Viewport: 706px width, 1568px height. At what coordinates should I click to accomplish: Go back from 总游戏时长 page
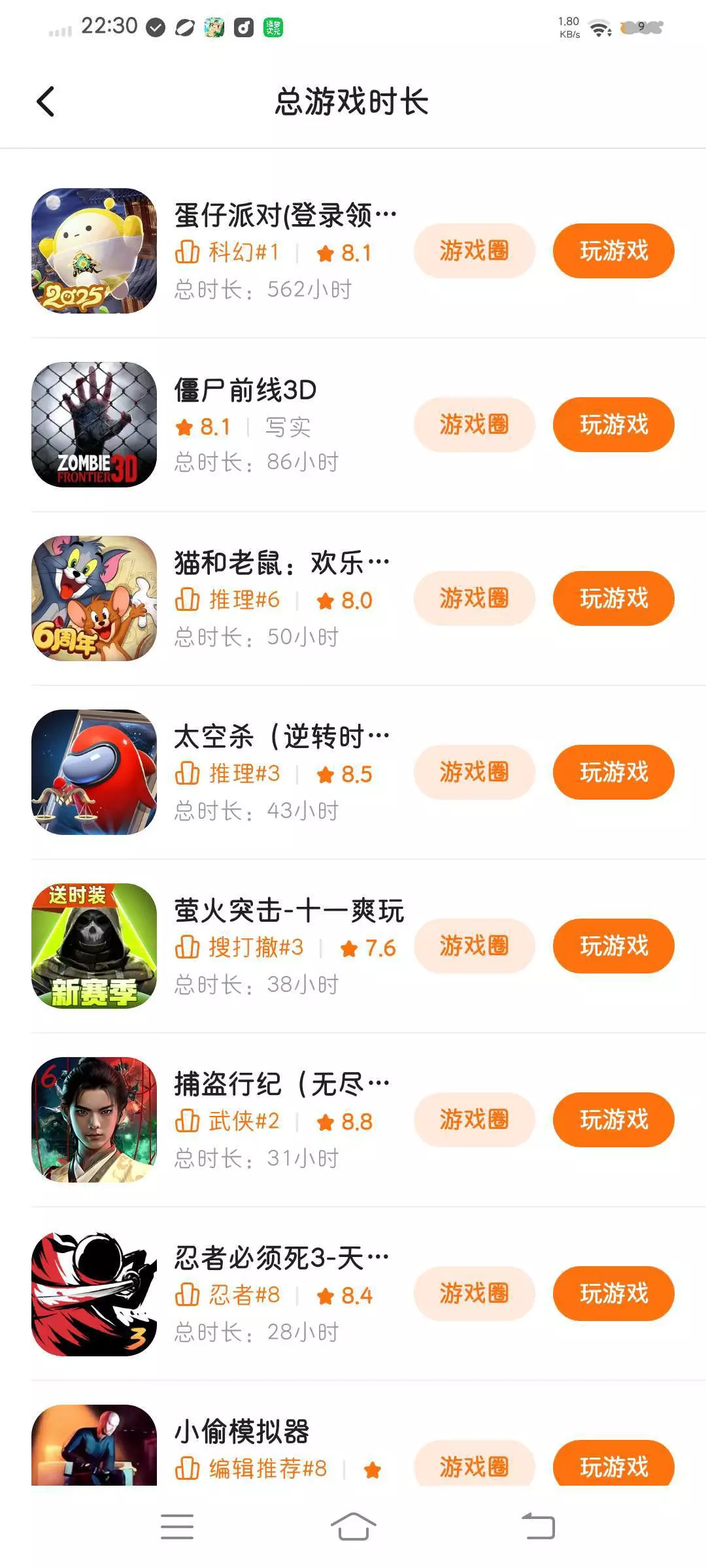[x=45, y=102]
